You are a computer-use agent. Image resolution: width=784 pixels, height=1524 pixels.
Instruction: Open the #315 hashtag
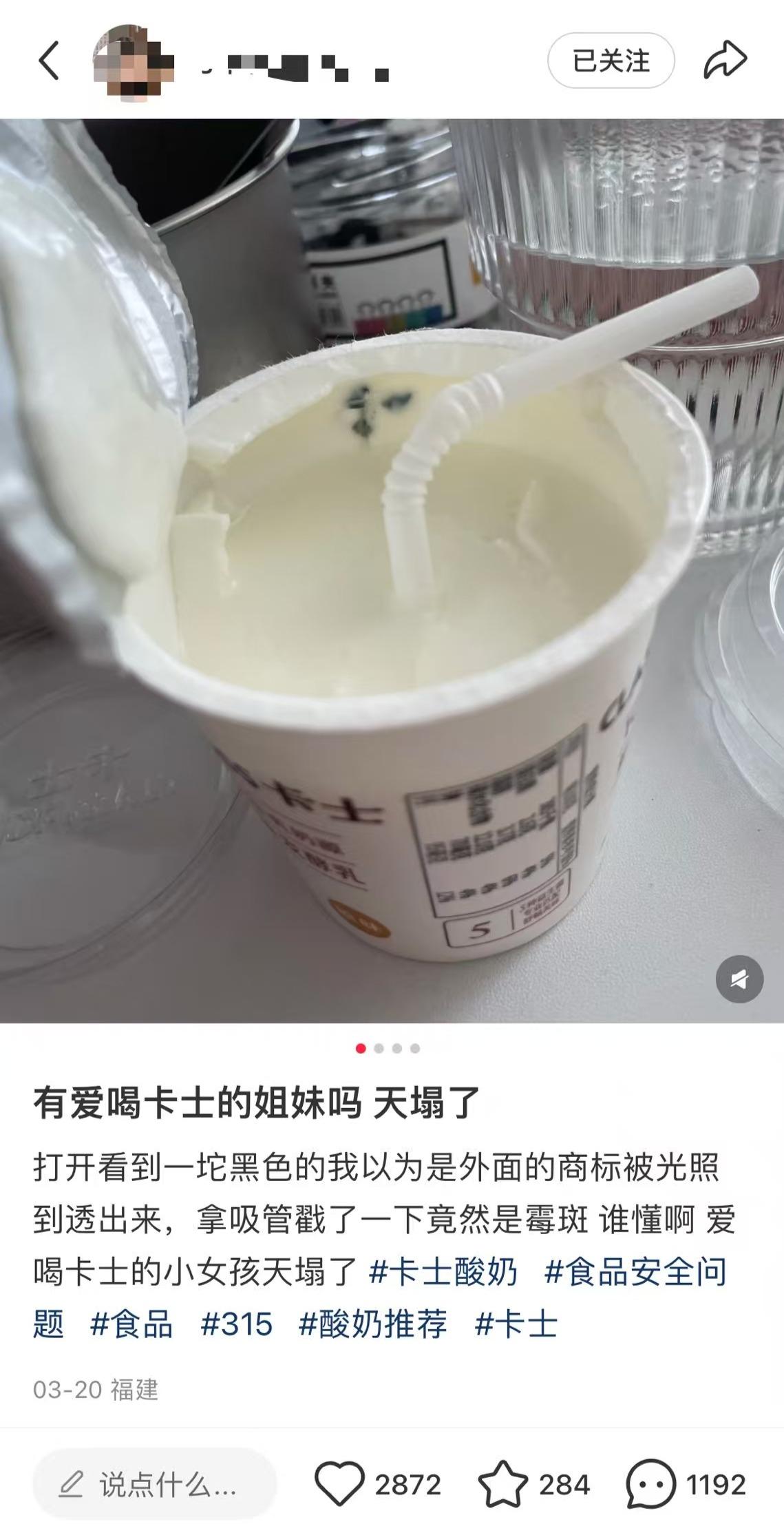236,1324
